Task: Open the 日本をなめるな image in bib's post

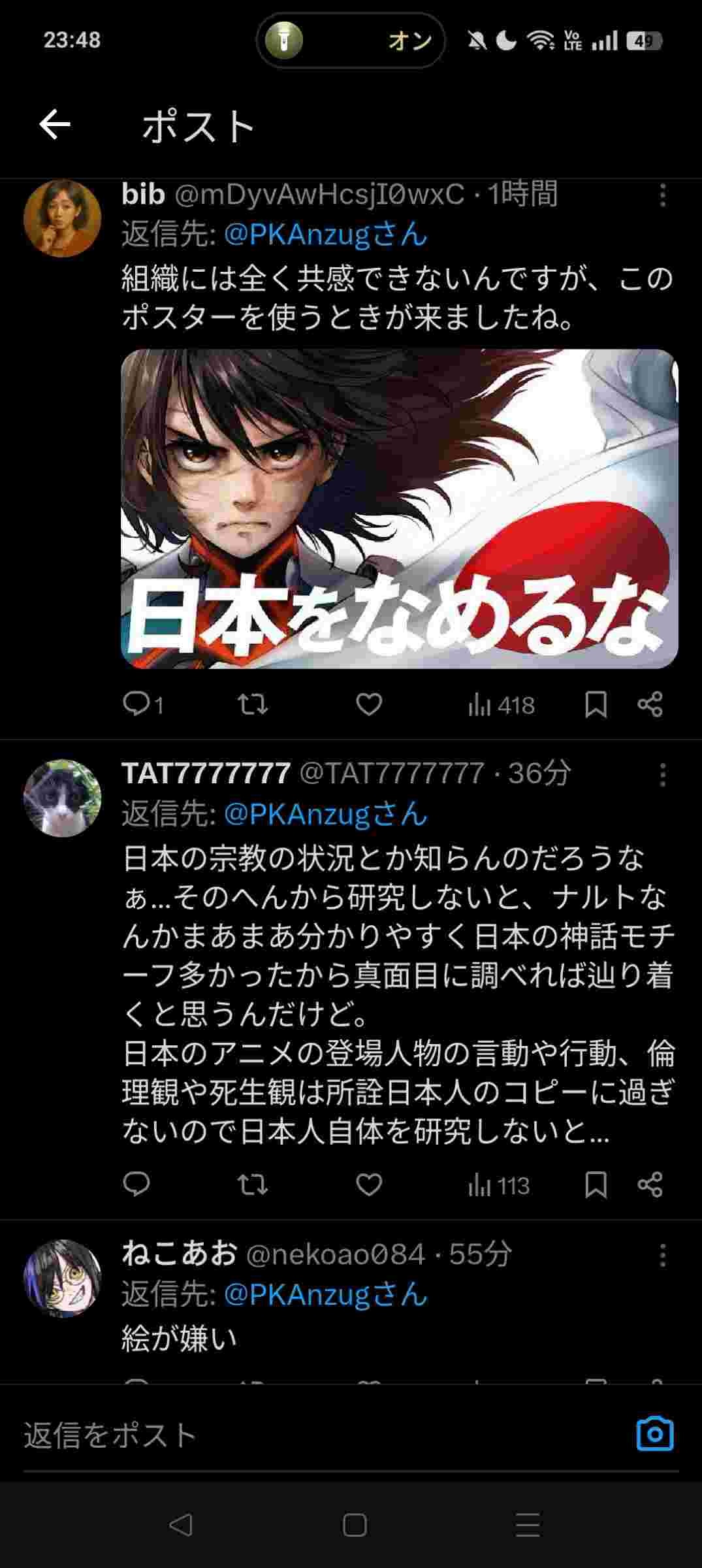Action: (399, 508)
